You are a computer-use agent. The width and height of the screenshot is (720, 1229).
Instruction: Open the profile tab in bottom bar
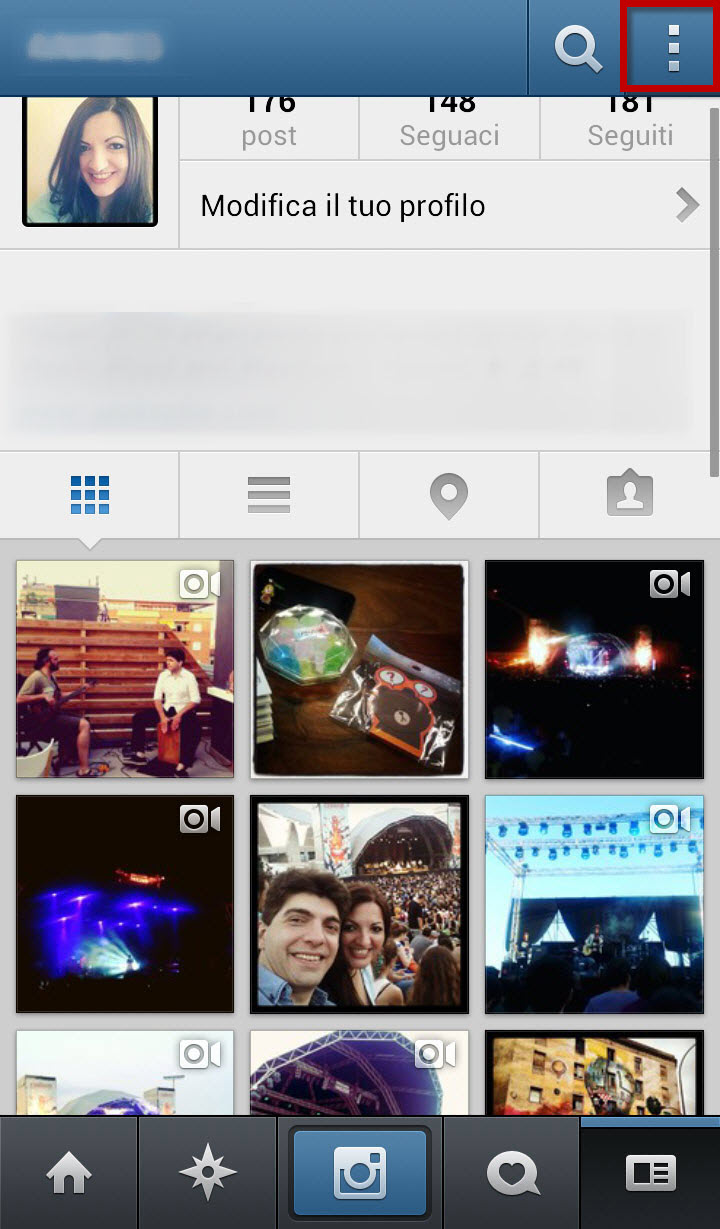[x=650, y=1173]
